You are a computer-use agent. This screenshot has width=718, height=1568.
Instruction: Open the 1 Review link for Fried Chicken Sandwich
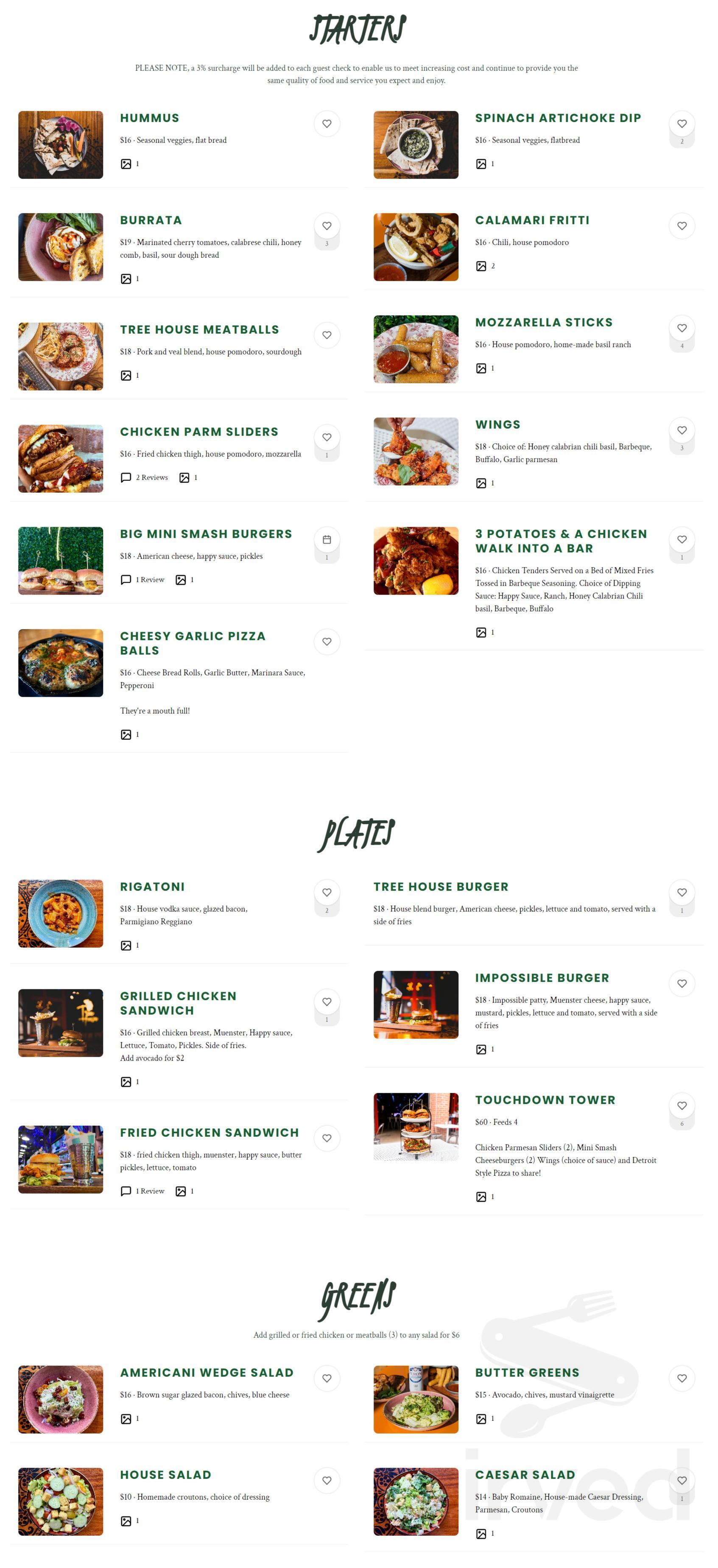click(143, 1191)
